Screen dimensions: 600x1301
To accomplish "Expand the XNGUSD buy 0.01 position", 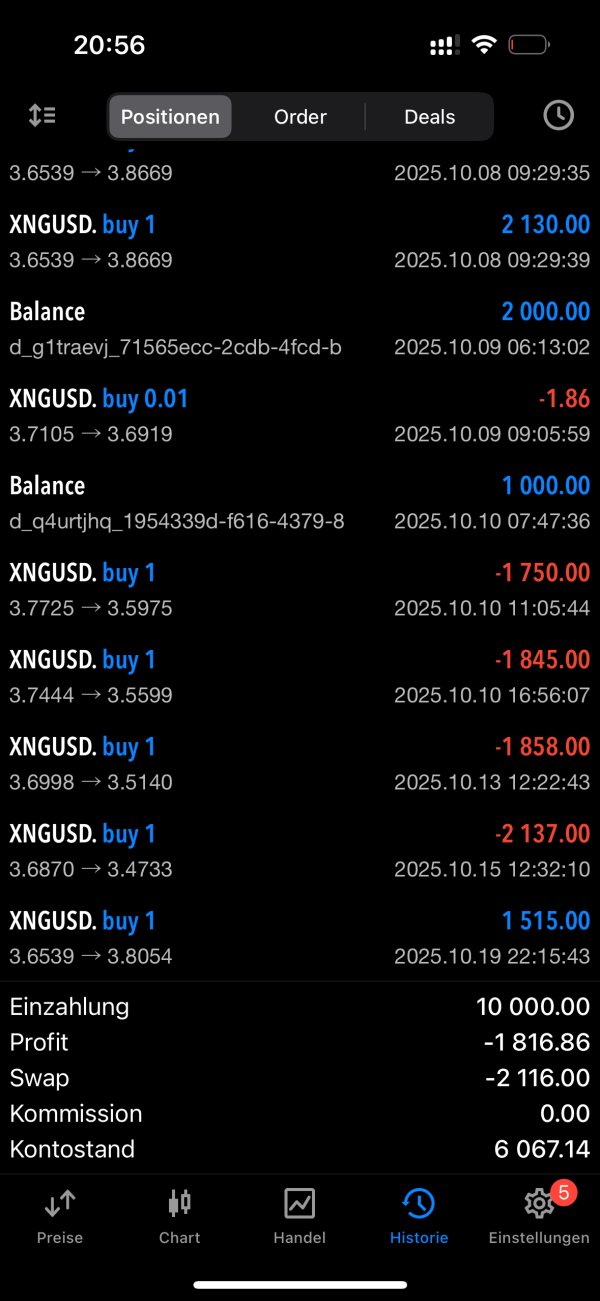I will click(300, 415).
